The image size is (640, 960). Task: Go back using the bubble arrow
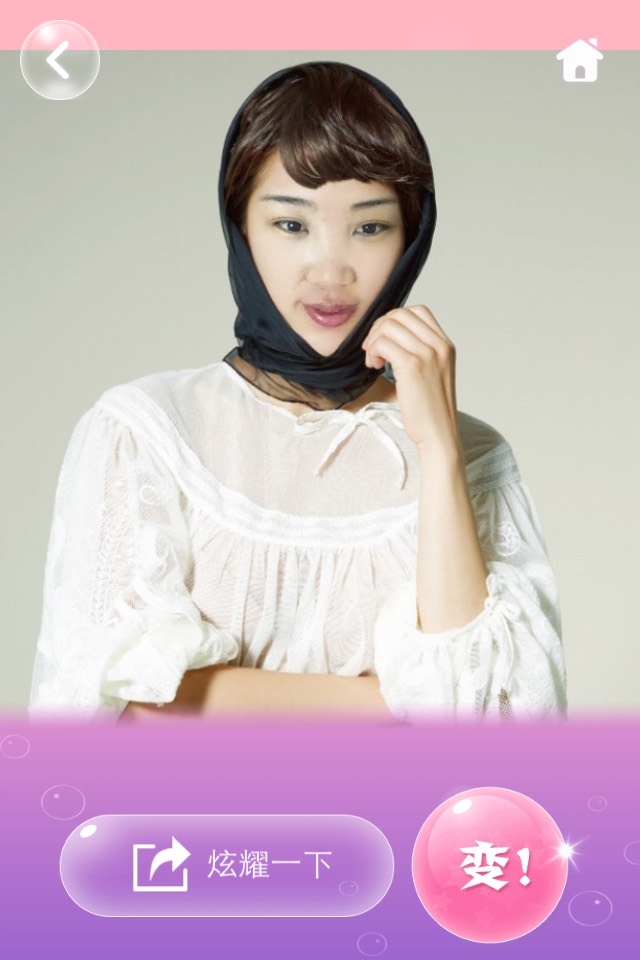(60, 61)
